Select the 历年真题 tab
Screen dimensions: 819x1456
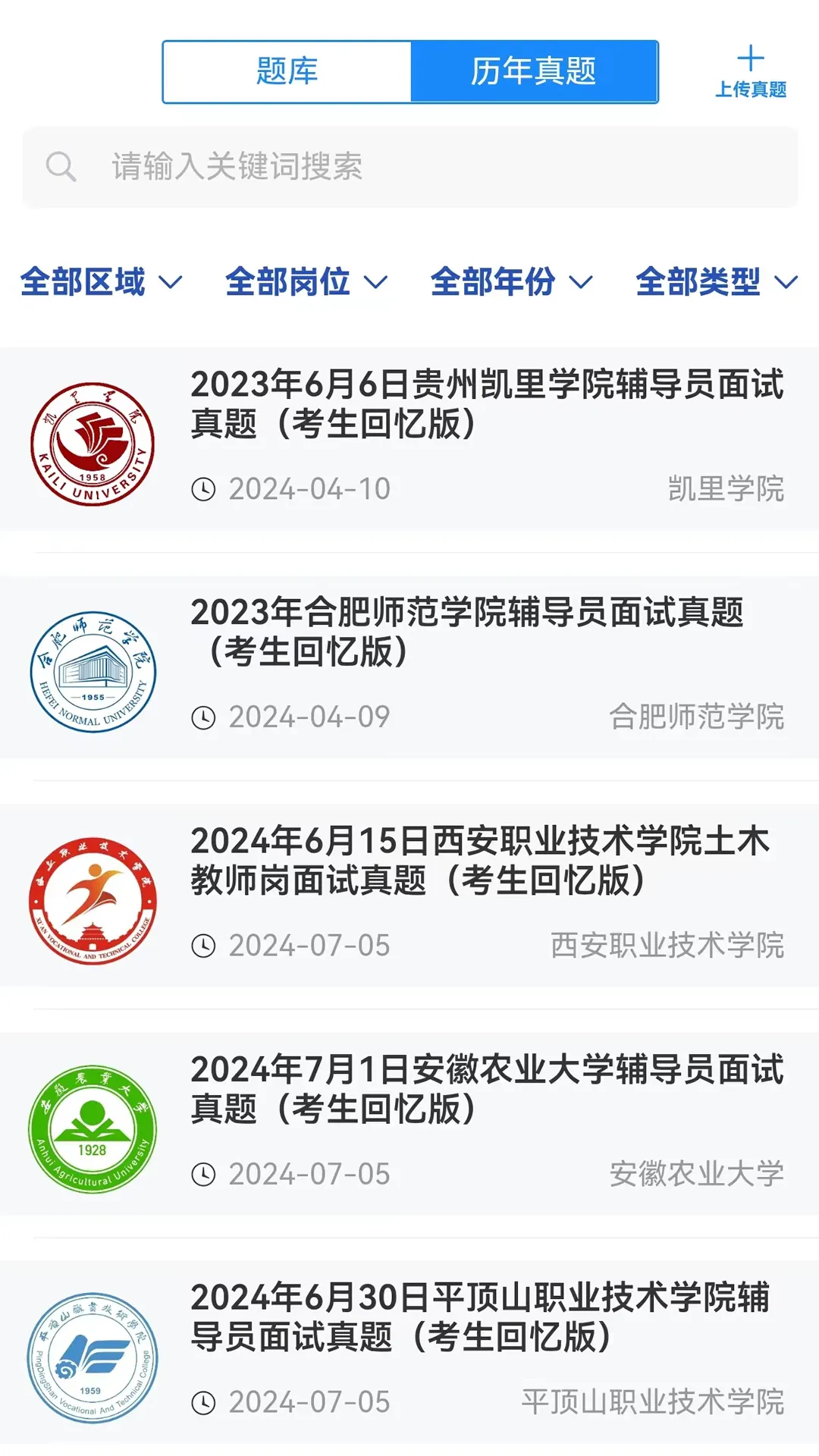click(533, 72)
